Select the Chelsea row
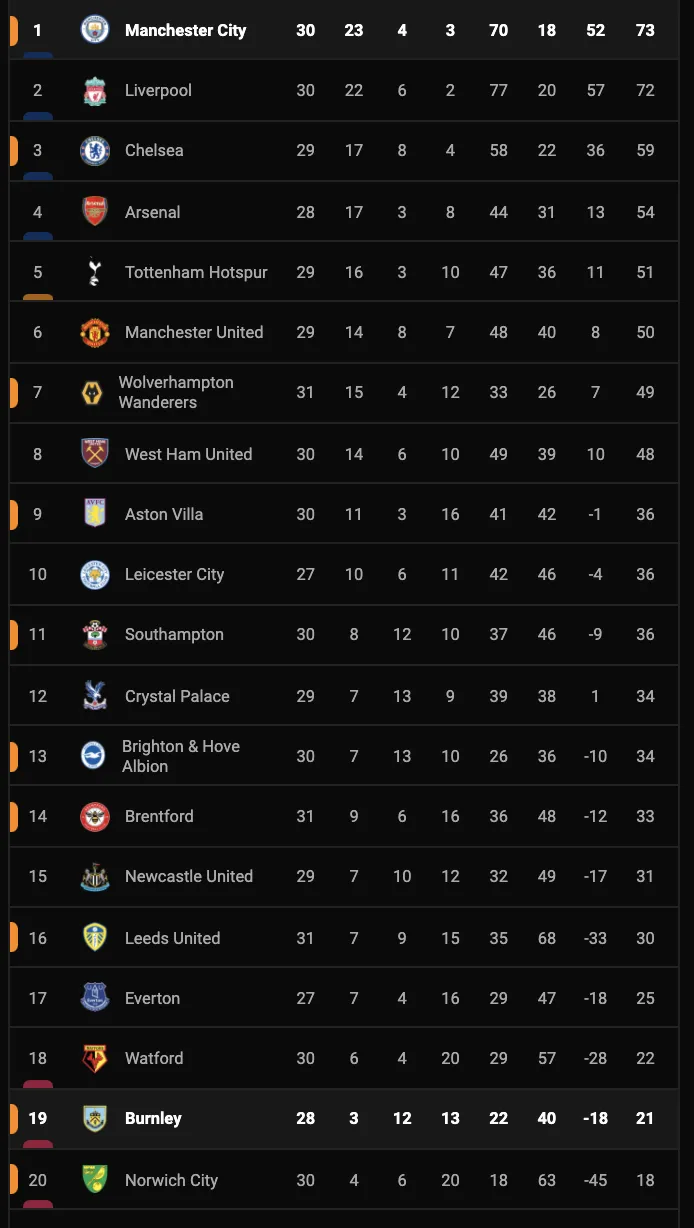The image size is (694, 1228). tap(154, 150)
